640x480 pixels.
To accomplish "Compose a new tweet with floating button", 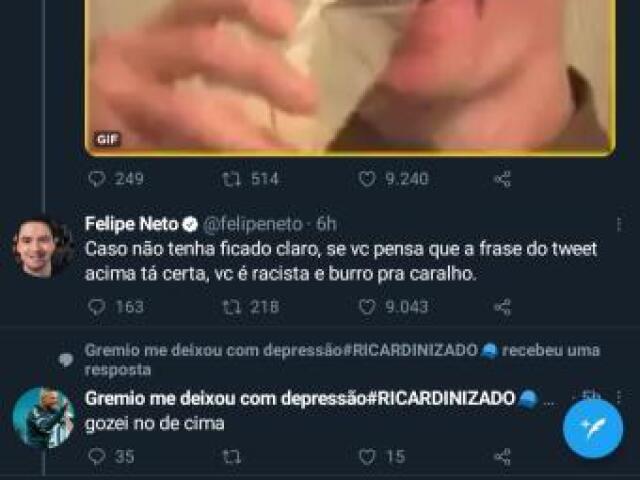I will click(x=592, y=427).
